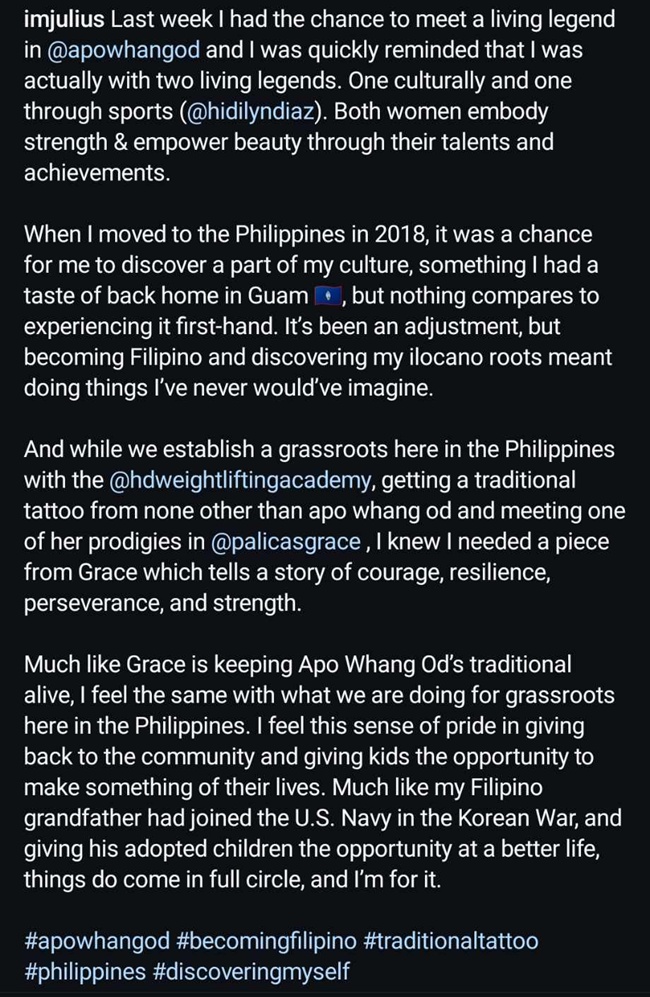Screen dimensions: 650x997
Task: Tap the #philippines hashtag
Action: pos(83,971)
